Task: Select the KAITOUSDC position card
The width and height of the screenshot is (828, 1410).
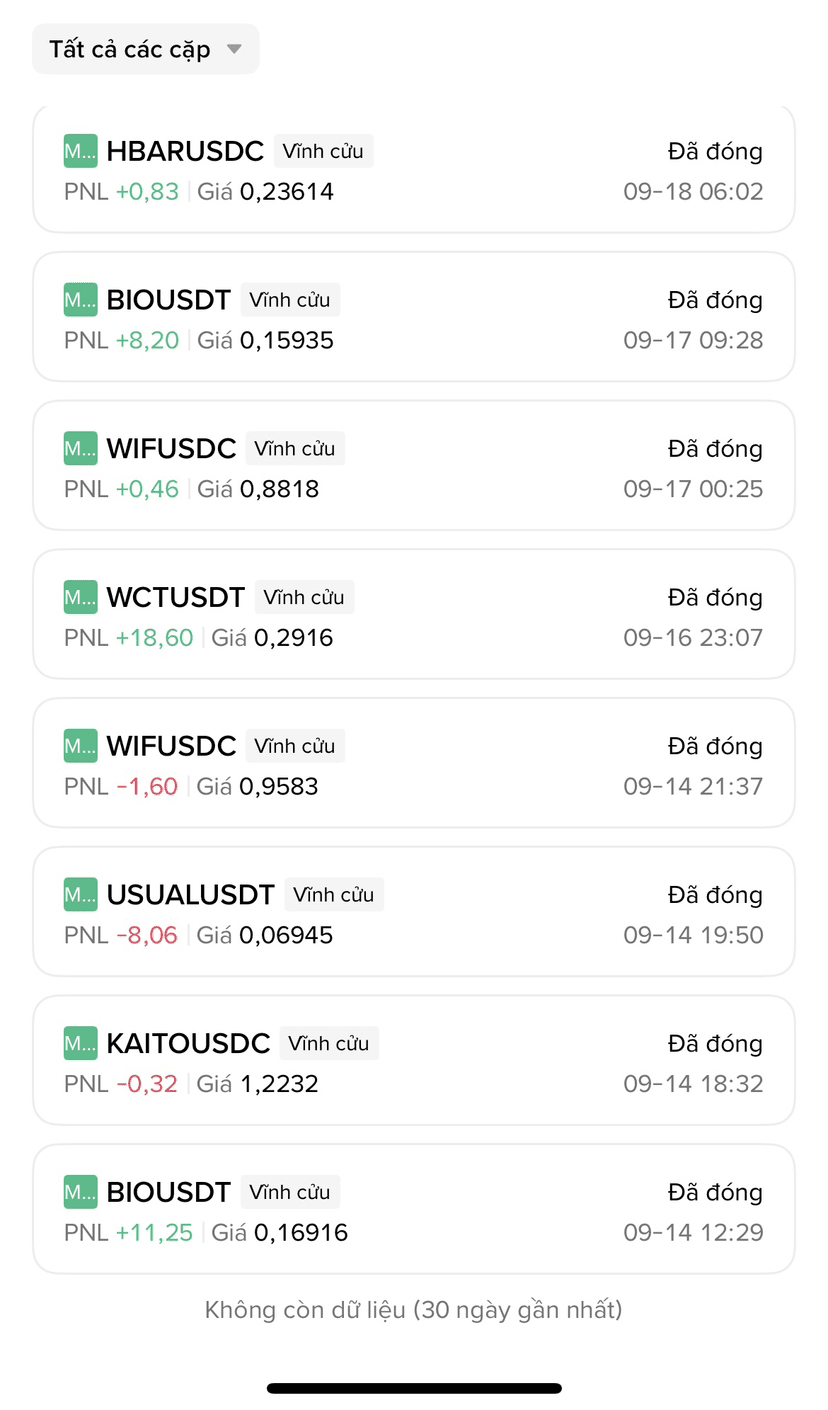Action: 413,1062
